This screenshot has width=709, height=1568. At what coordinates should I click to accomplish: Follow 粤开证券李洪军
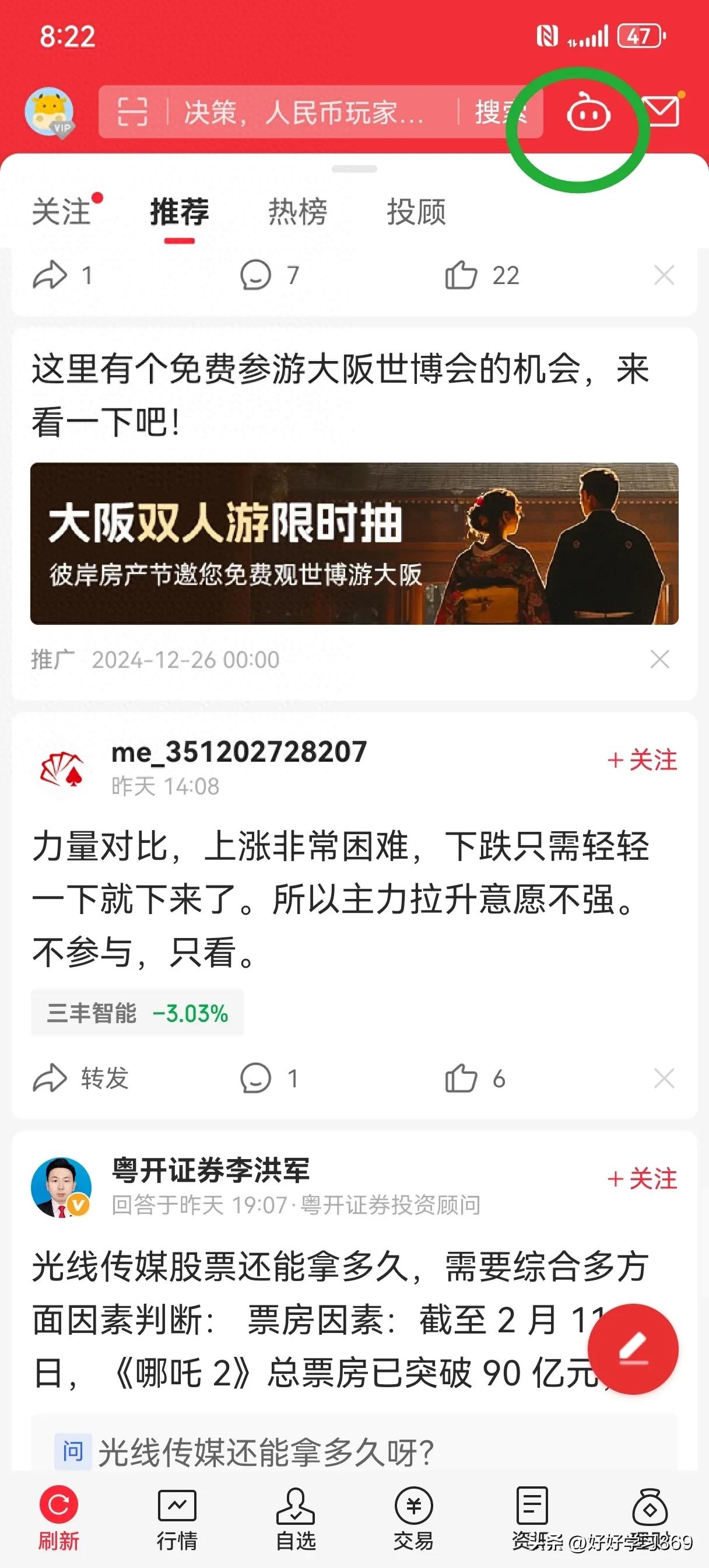642,1179
